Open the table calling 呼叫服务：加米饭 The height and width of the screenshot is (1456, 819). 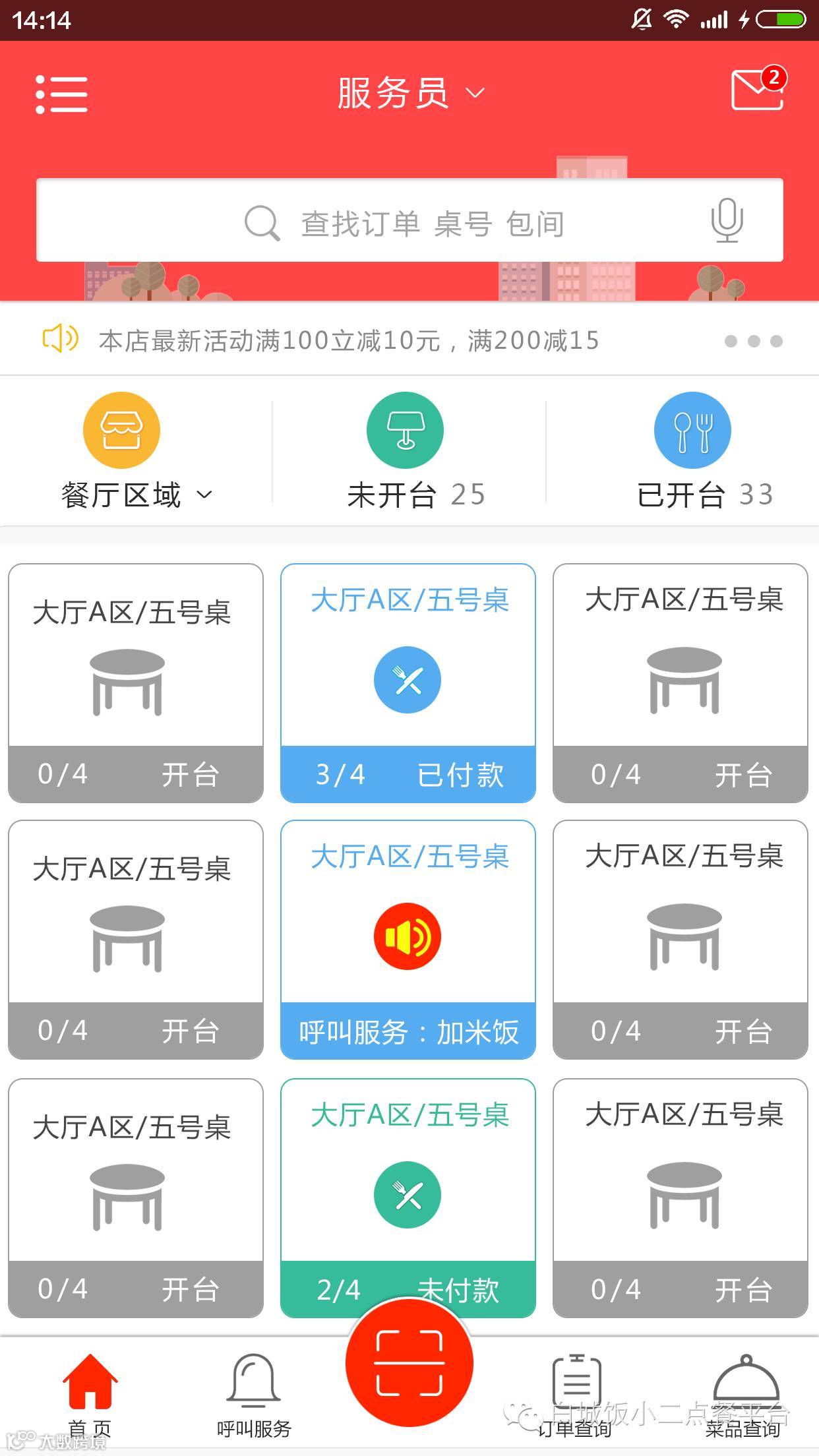(x=408, y=939)
